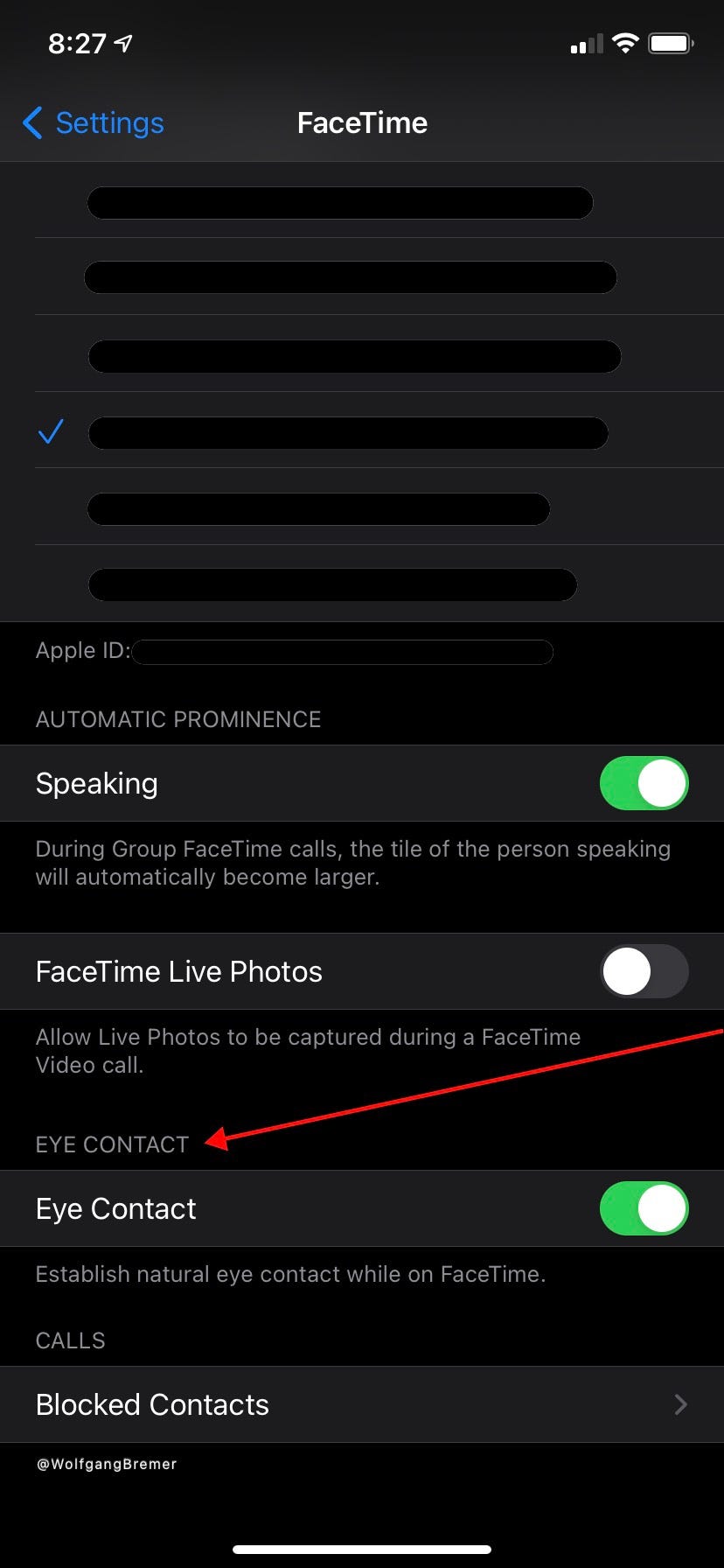Enable FaceTime Live Photos
Viewport: 724px width, 1568px height.
click(x=644, y=971)
